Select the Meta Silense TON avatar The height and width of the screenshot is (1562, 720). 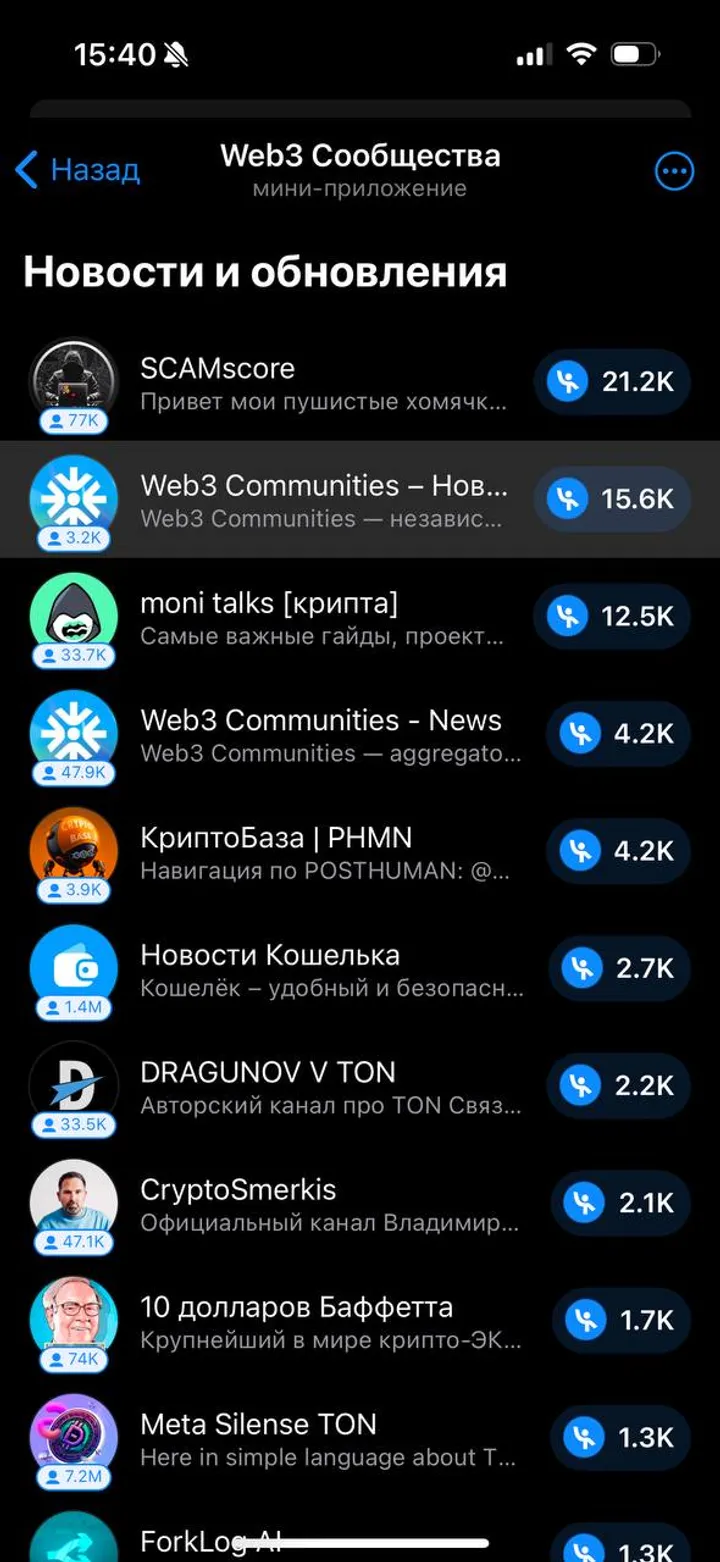[74, 1437]
